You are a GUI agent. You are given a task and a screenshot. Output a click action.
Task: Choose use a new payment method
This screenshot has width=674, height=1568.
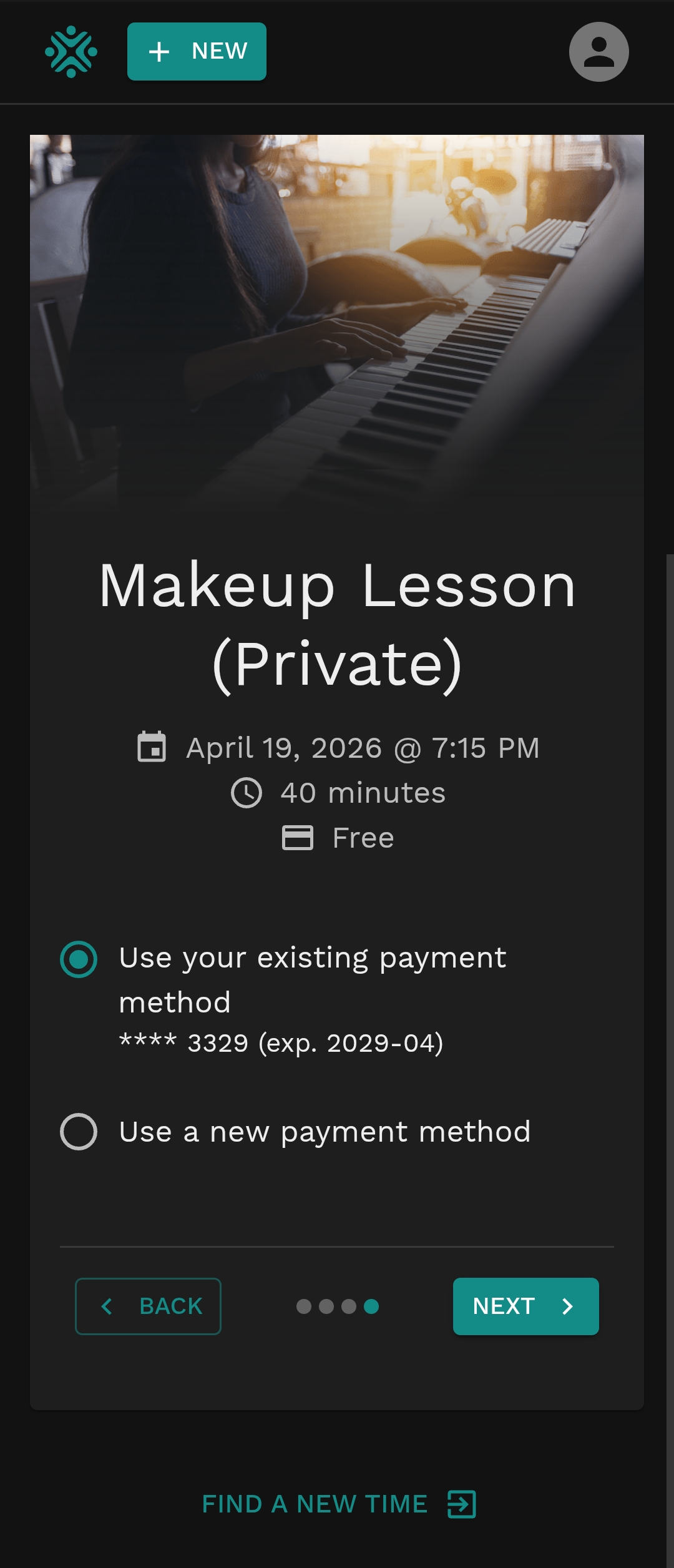coord(79,1132)
